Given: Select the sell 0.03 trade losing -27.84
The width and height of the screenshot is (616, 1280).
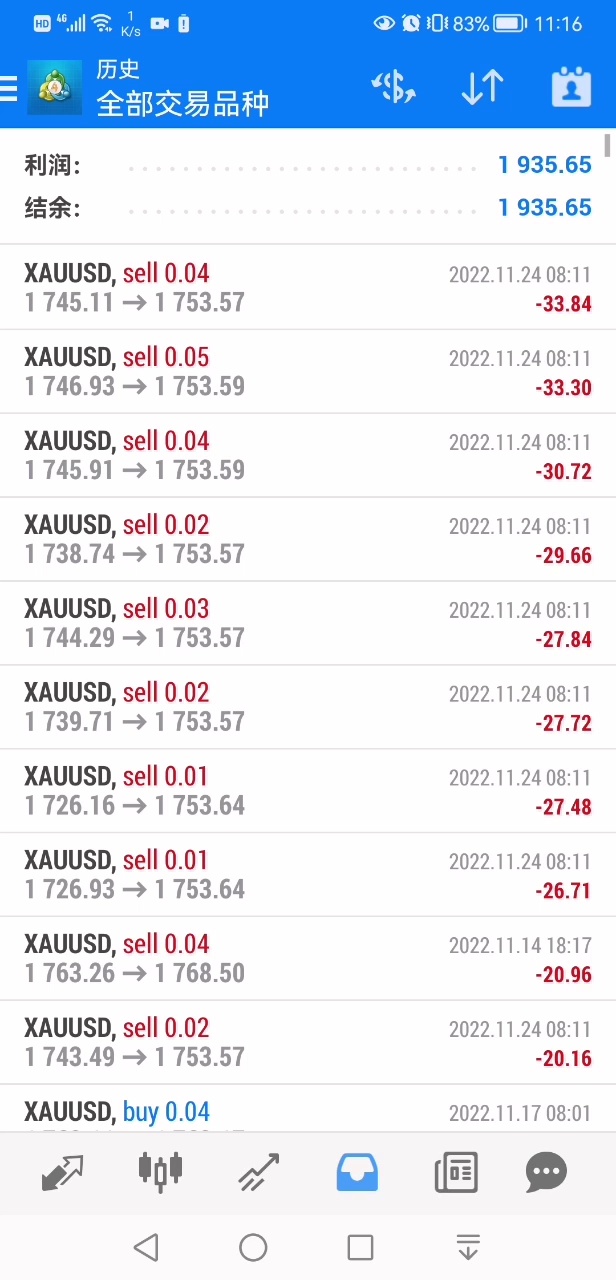Looking at the screenshot, I should click(x=308, y=623).
